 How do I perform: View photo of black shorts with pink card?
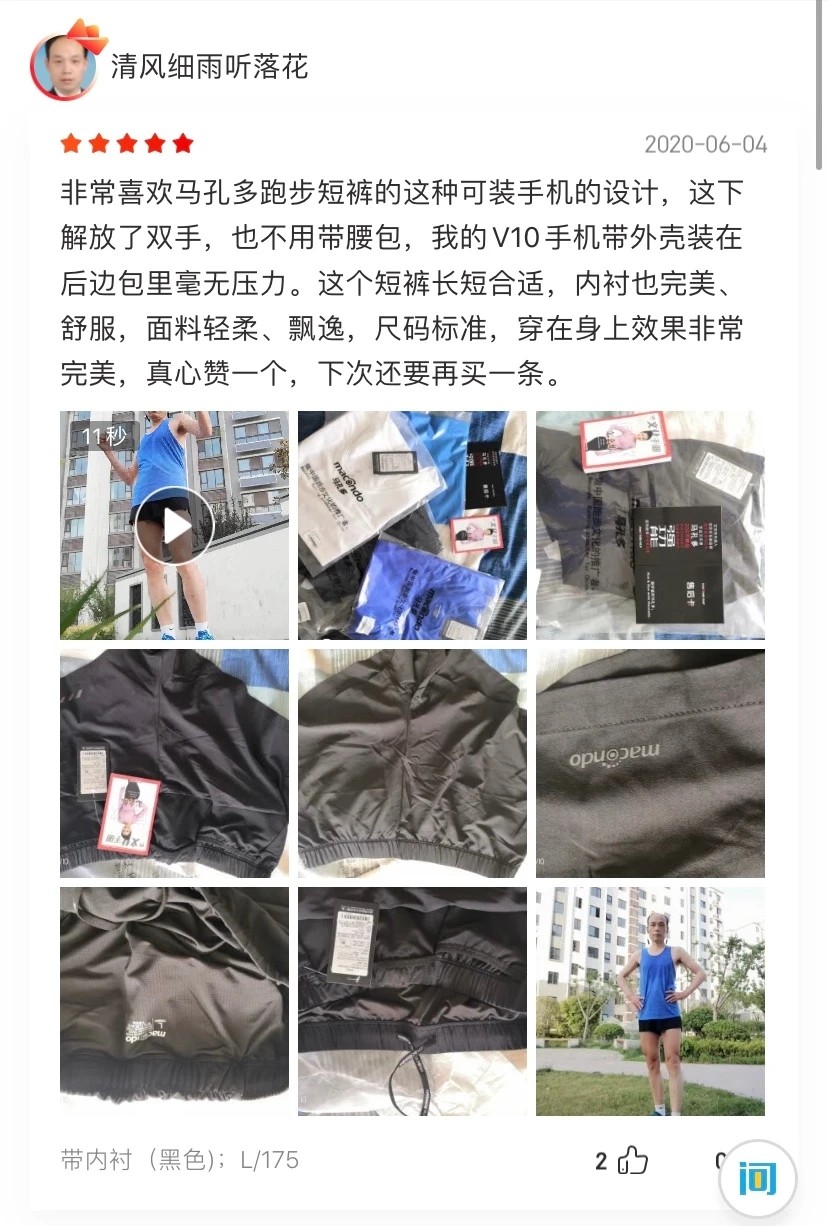tap(174, 763)
